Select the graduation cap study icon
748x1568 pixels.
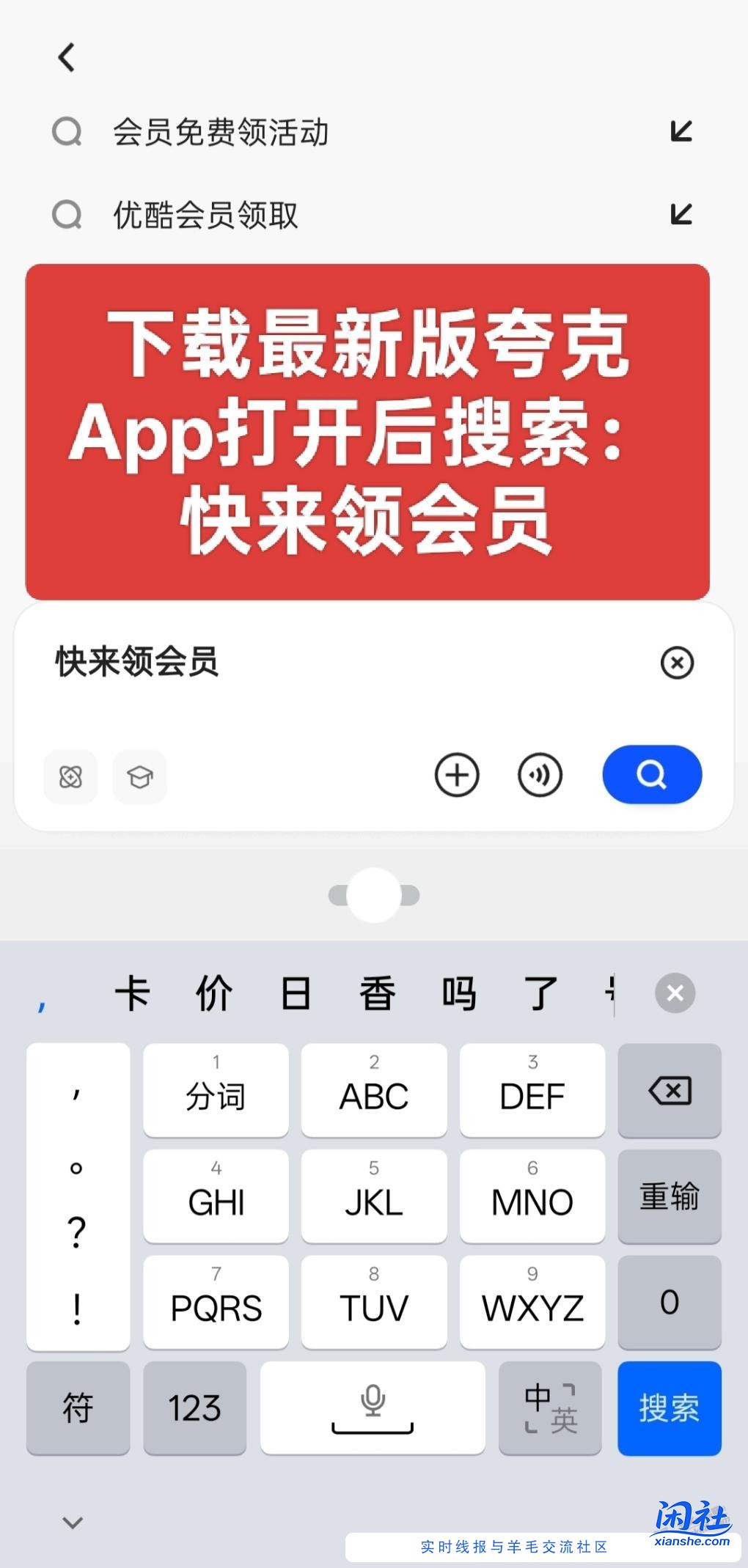tap(139, 776)
